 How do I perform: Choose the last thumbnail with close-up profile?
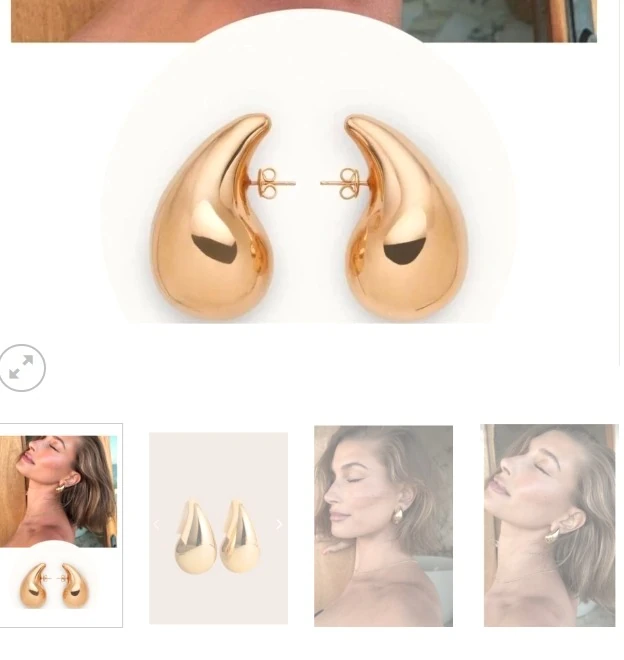tap(549, 525)
